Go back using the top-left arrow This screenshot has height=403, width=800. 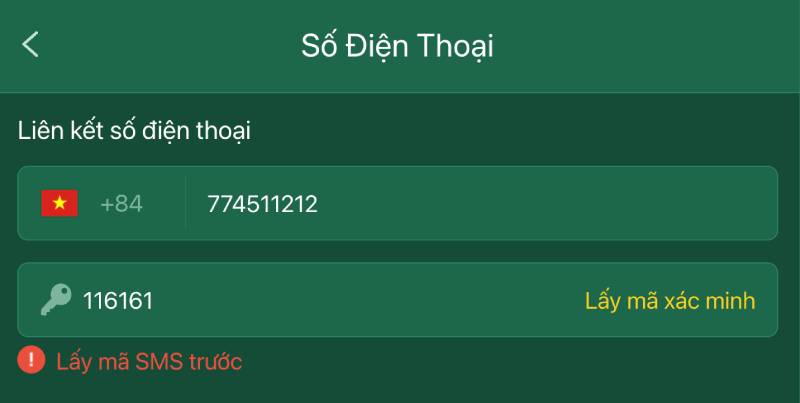[31, 45]
